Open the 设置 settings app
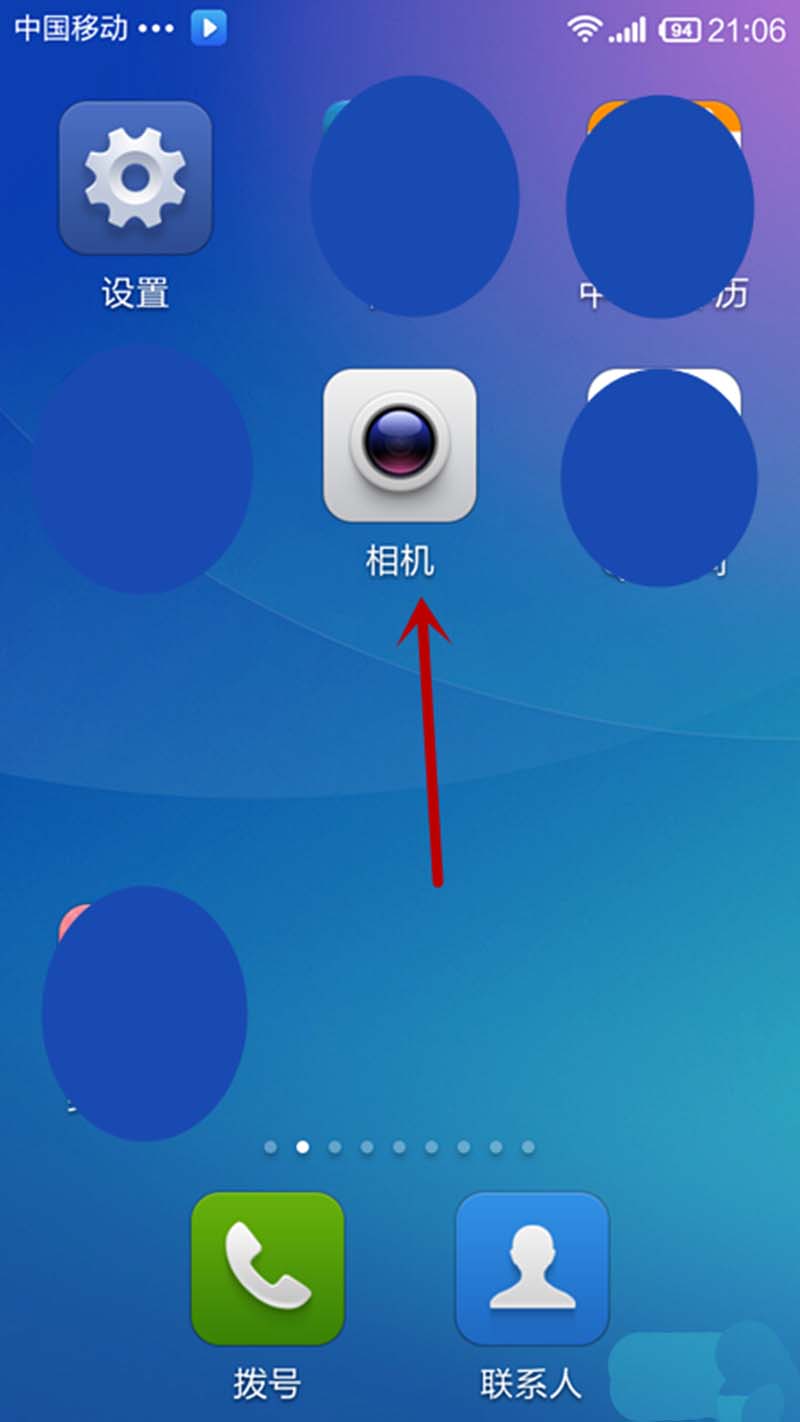Screen dimensions: 800x1422 (135, 178)
